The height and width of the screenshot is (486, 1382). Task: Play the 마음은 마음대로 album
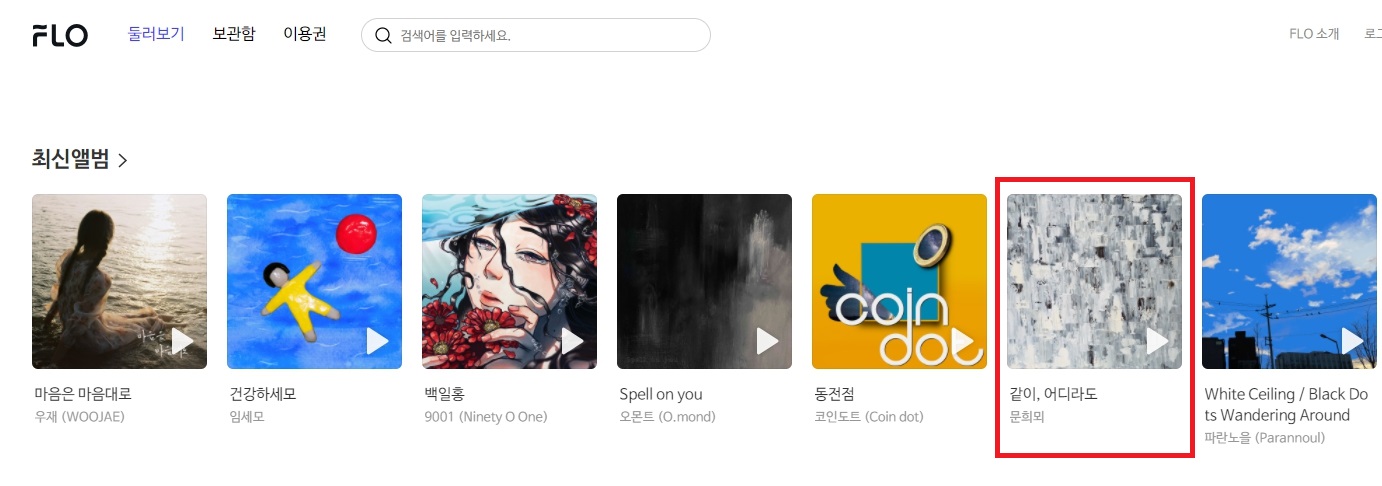pyautogui.click(x=181, y=341)
